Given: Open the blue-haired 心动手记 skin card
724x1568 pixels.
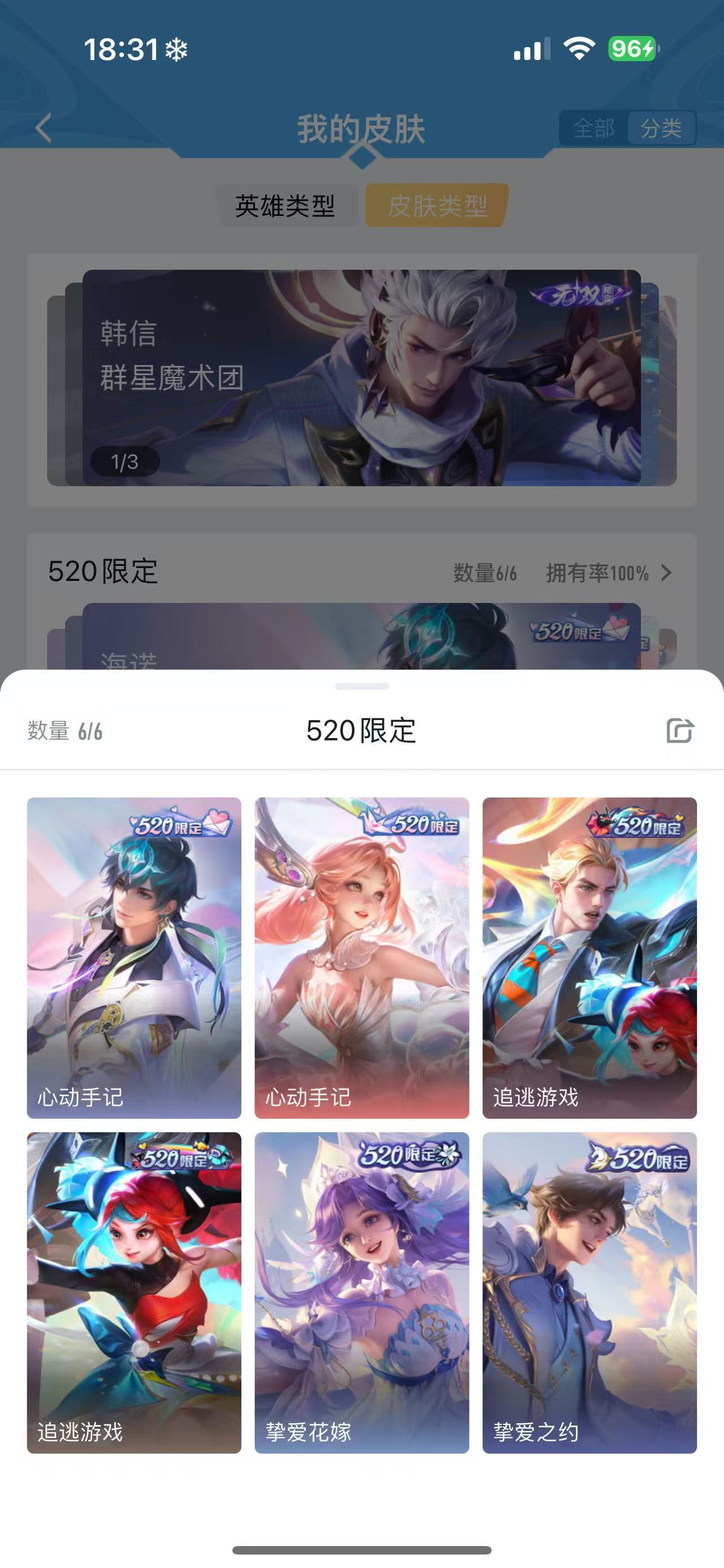Looking at the screenshot, I should 134,957.
